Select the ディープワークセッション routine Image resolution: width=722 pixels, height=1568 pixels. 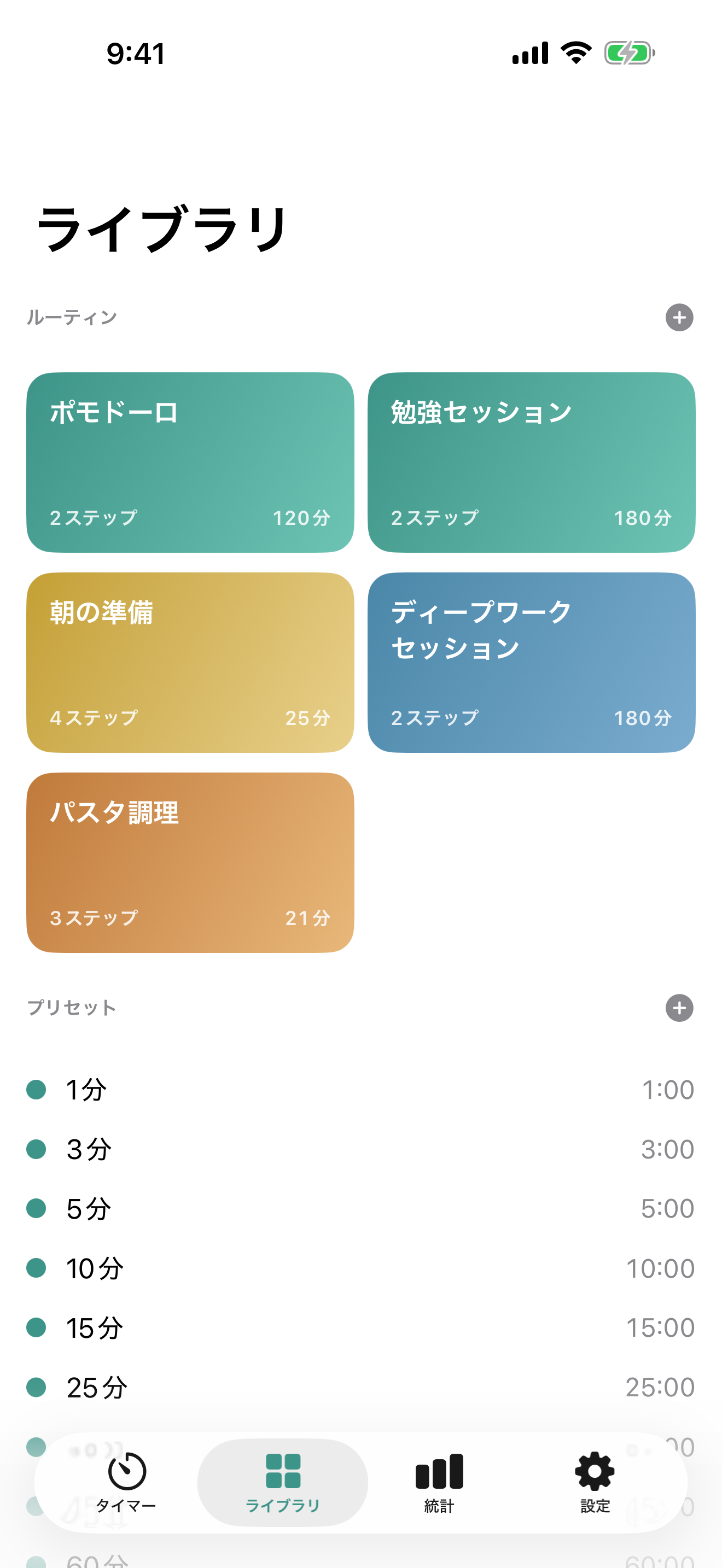pos(531,664)
